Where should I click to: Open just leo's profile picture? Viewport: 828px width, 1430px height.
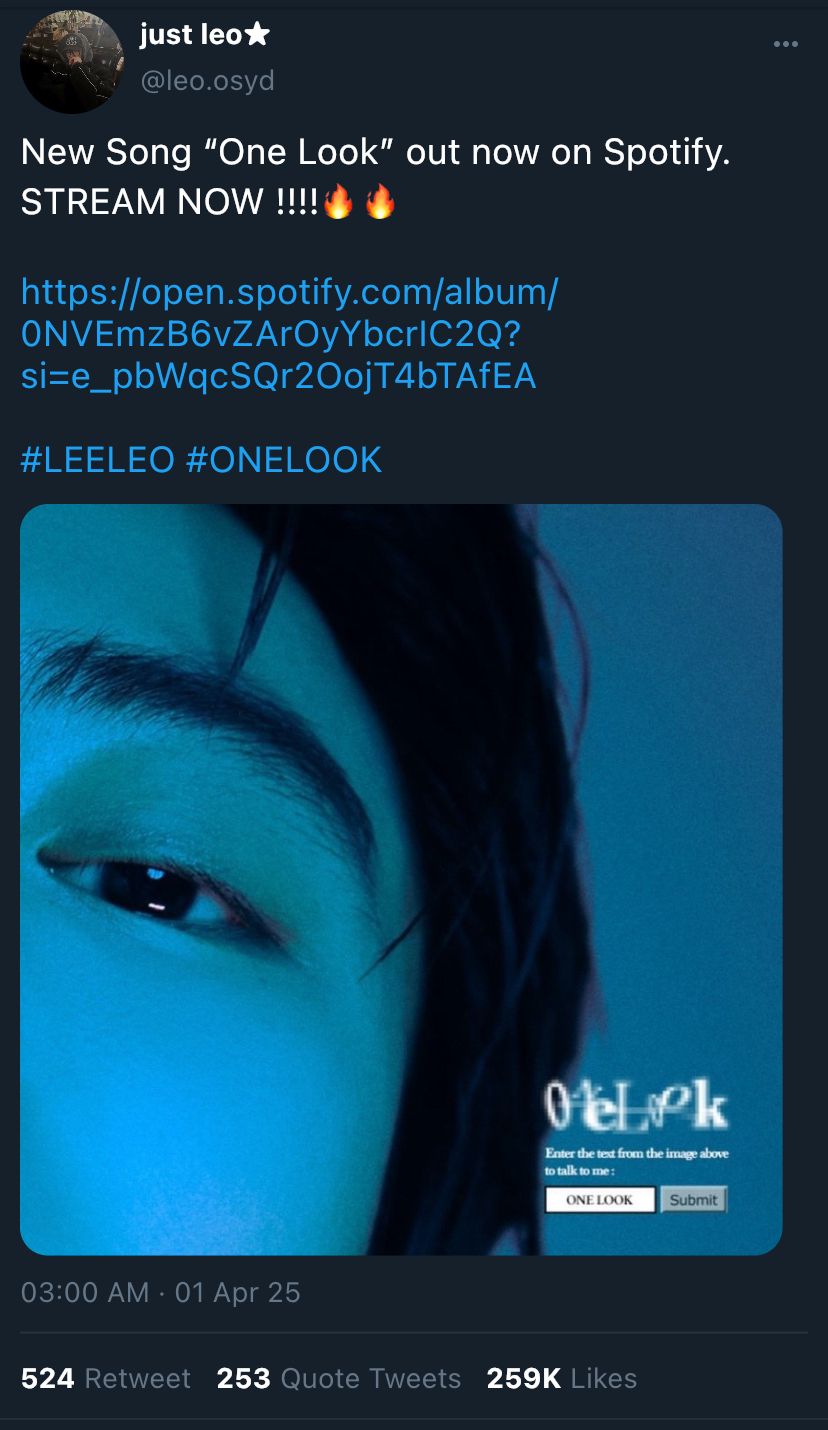pyautogui.click(x=71, y=61)
